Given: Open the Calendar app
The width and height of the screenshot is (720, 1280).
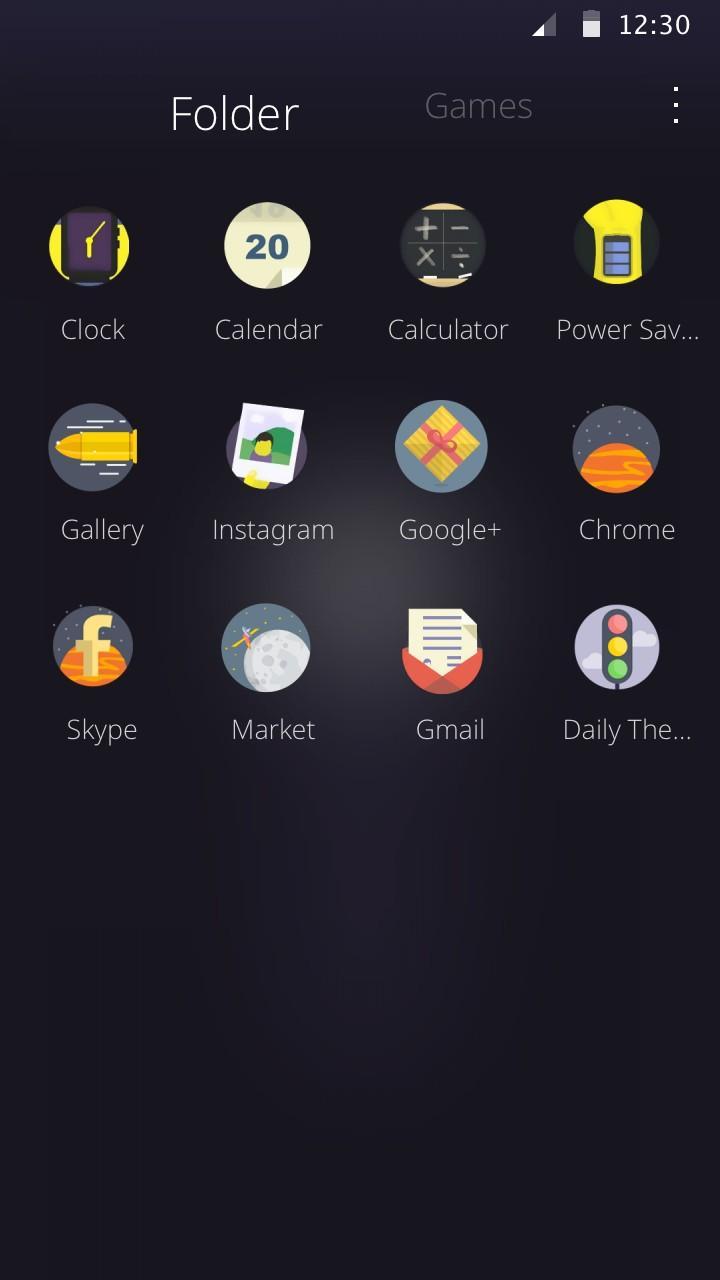Looking at the screenshot, I should (267, 247).
